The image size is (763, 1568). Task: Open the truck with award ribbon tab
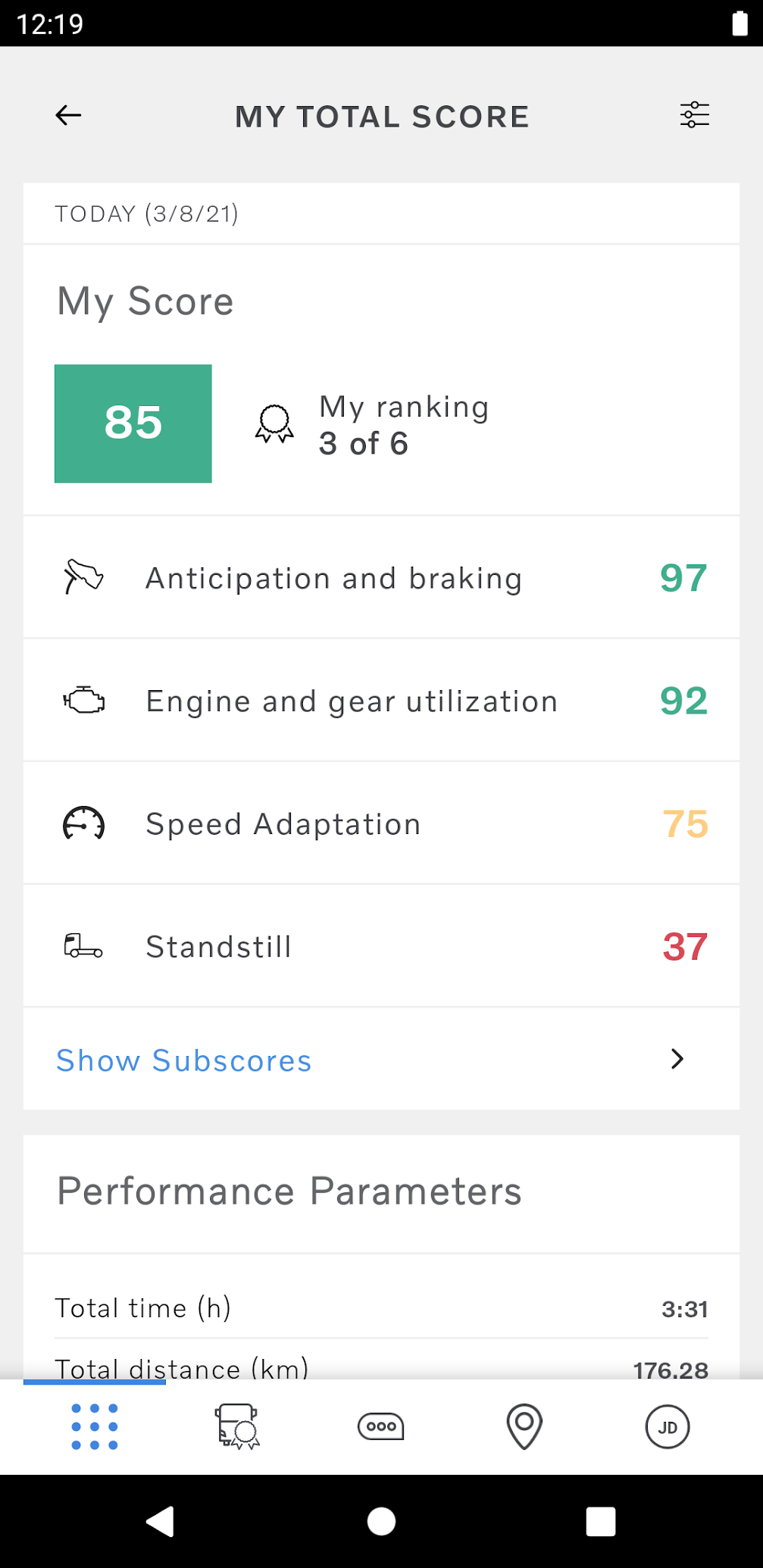[237, 1427]
